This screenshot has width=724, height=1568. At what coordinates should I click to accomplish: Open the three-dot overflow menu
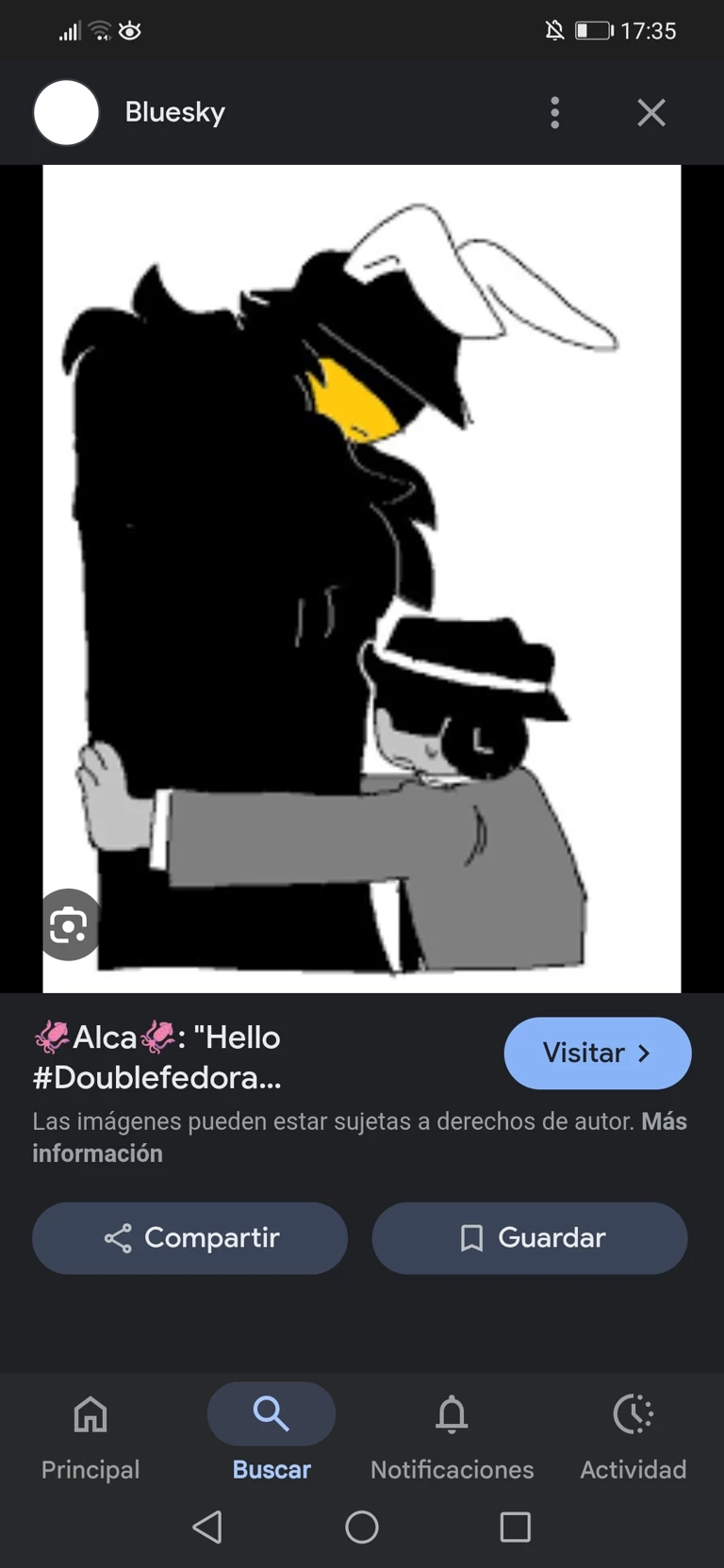coord(554,113)
